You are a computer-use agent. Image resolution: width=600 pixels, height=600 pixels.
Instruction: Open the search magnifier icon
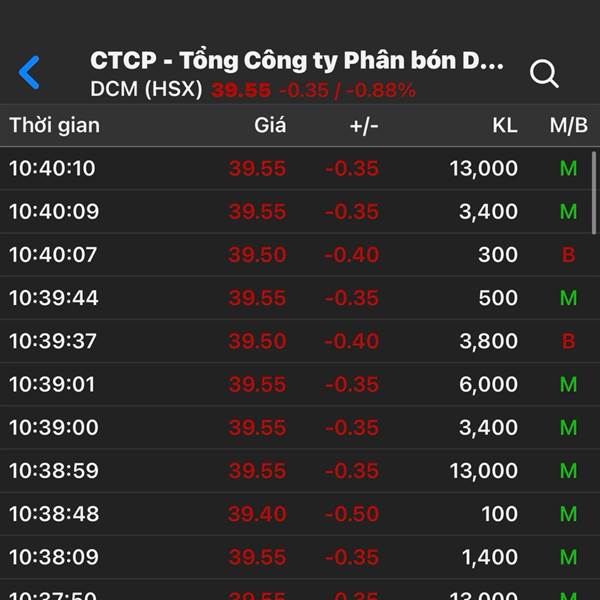point(544,73)
